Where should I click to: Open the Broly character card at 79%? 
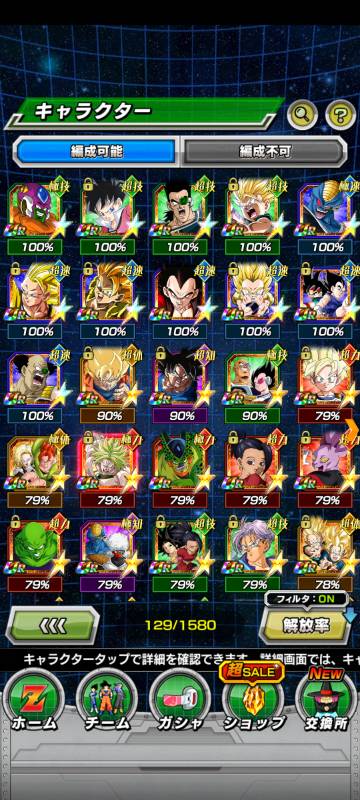pos(108,469)
